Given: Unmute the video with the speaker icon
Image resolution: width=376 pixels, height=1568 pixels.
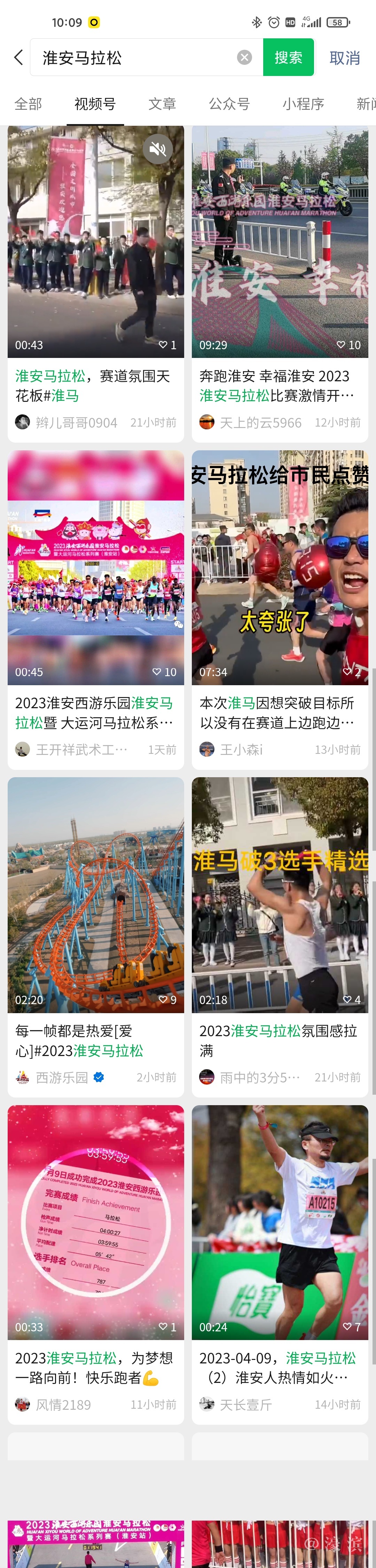Looking at the screenshot, I should coord(158,148).
